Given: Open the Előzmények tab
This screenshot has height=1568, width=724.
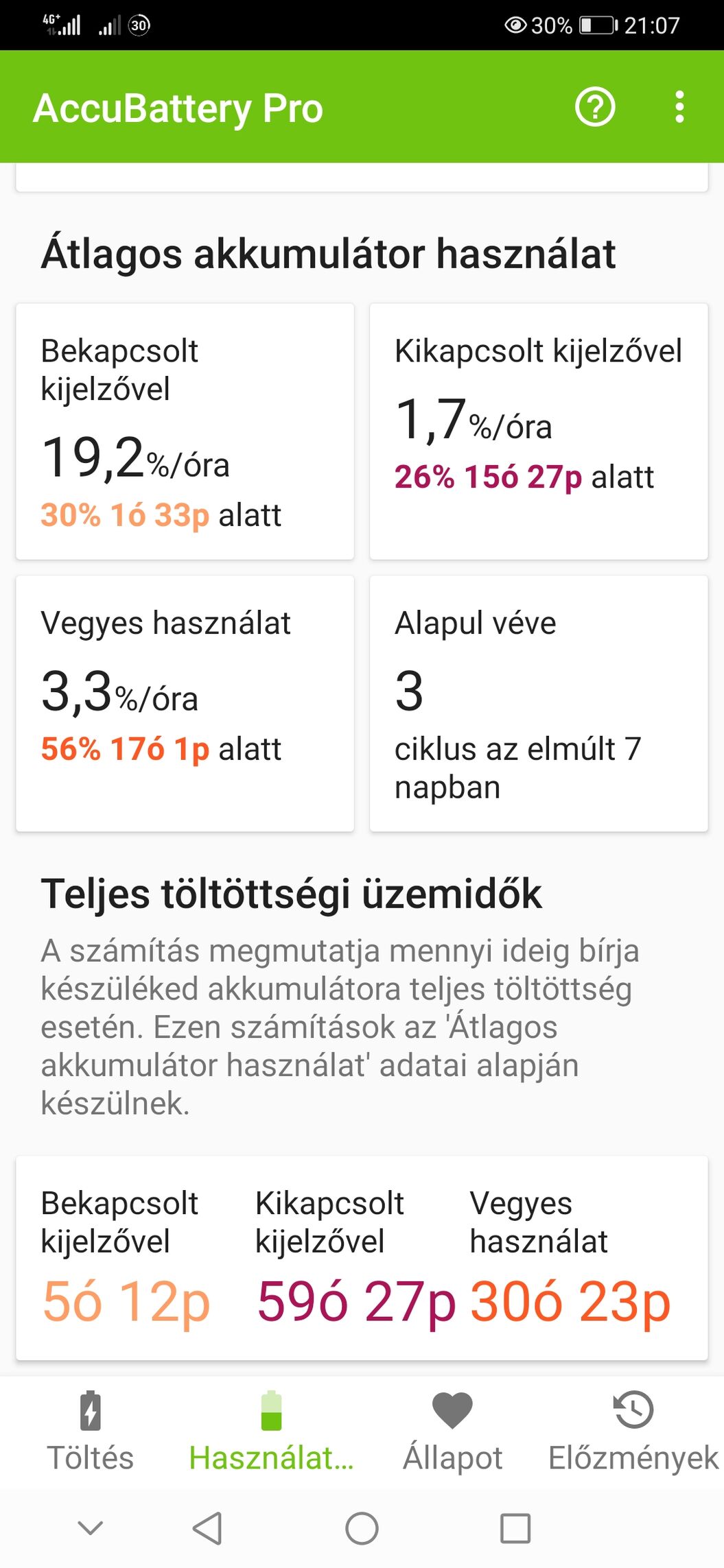Looking at the screenshot, I should [x=633, y=1431].
